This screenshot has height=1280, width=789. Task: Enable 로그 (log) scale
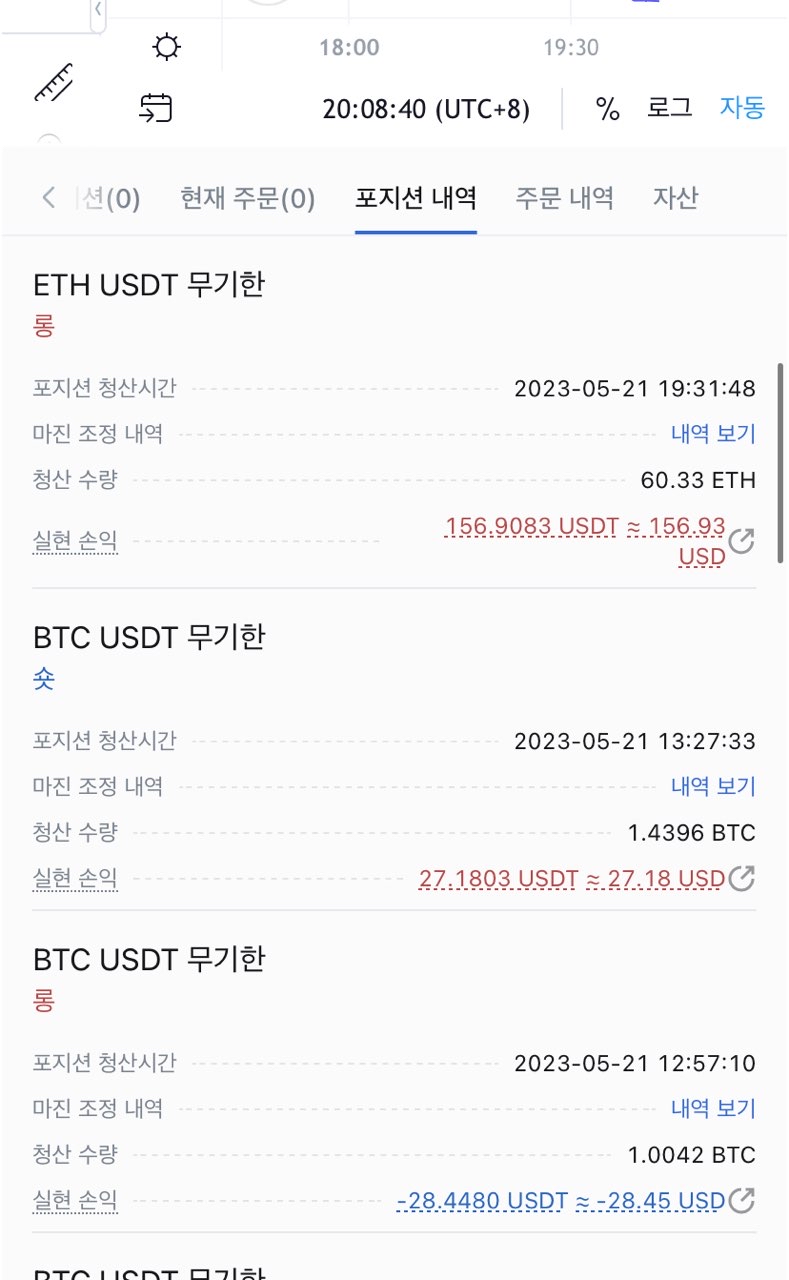pos(669,108)
